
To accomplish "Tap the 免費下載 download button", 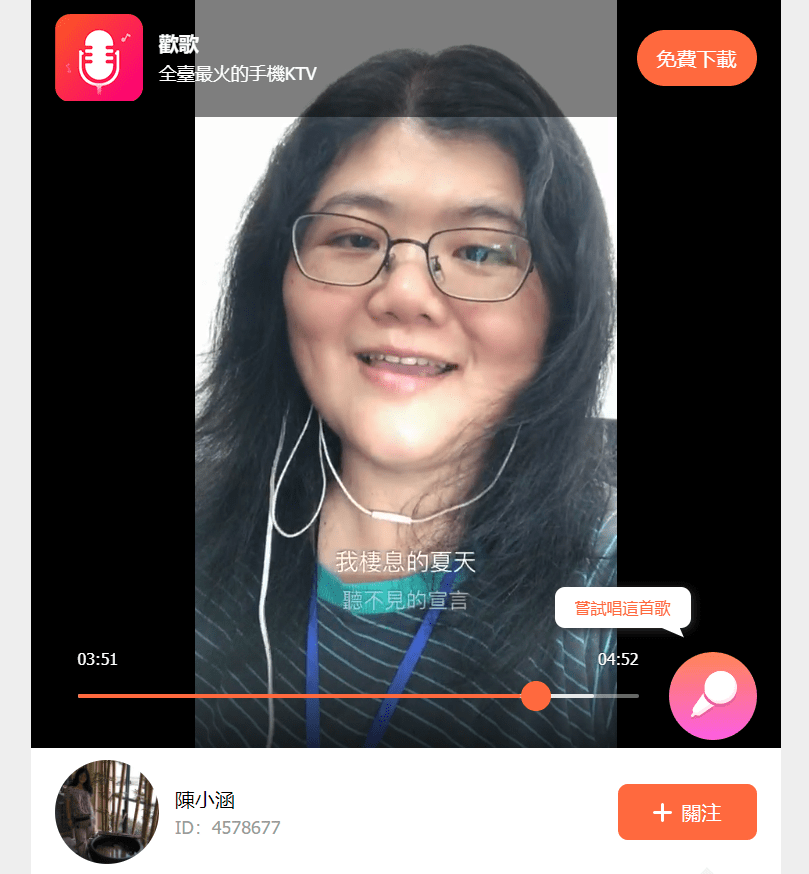I will click(x=696, y=59).
